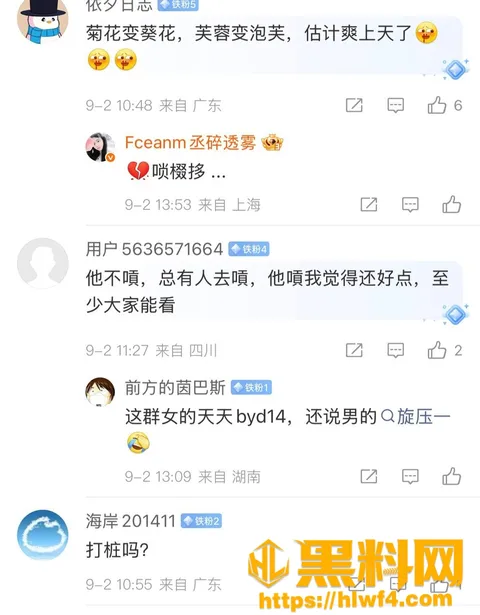Like the 9-2 10:48 comment from 广东

437,105
